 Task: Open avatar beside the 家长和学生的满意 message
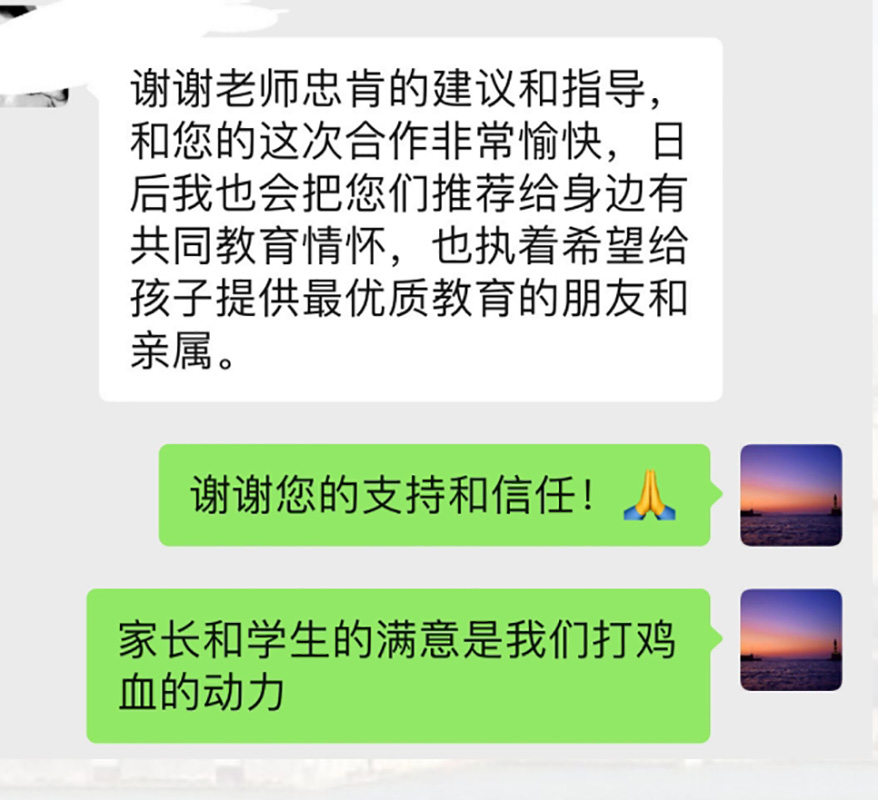(x=790, y=640)
